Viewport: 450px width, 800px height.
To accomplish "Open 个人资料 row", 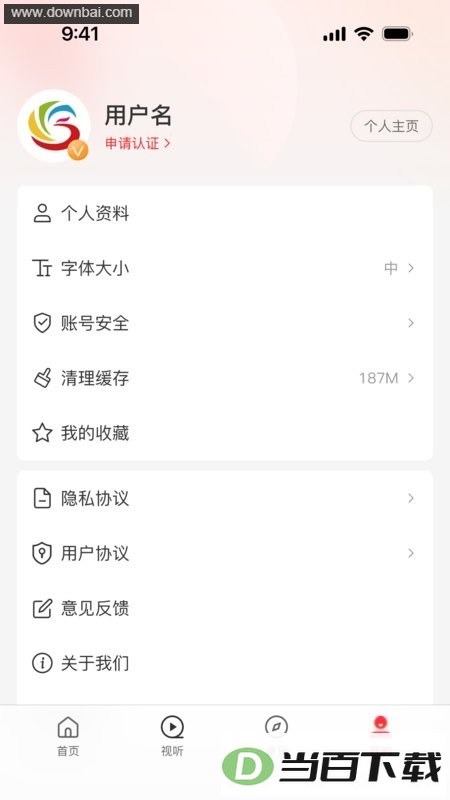I will tap(225, 213).
